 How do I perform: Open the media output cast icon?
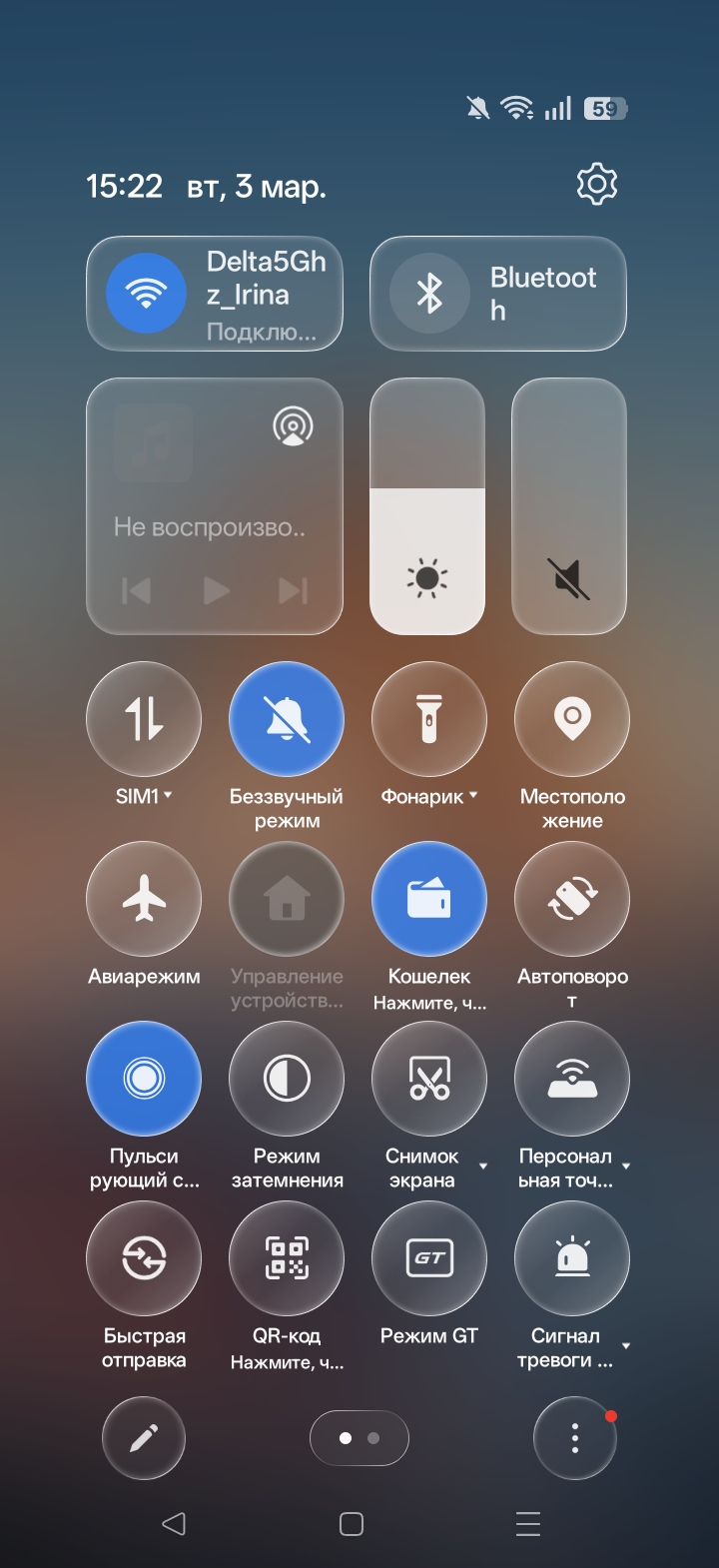point(293,426)
